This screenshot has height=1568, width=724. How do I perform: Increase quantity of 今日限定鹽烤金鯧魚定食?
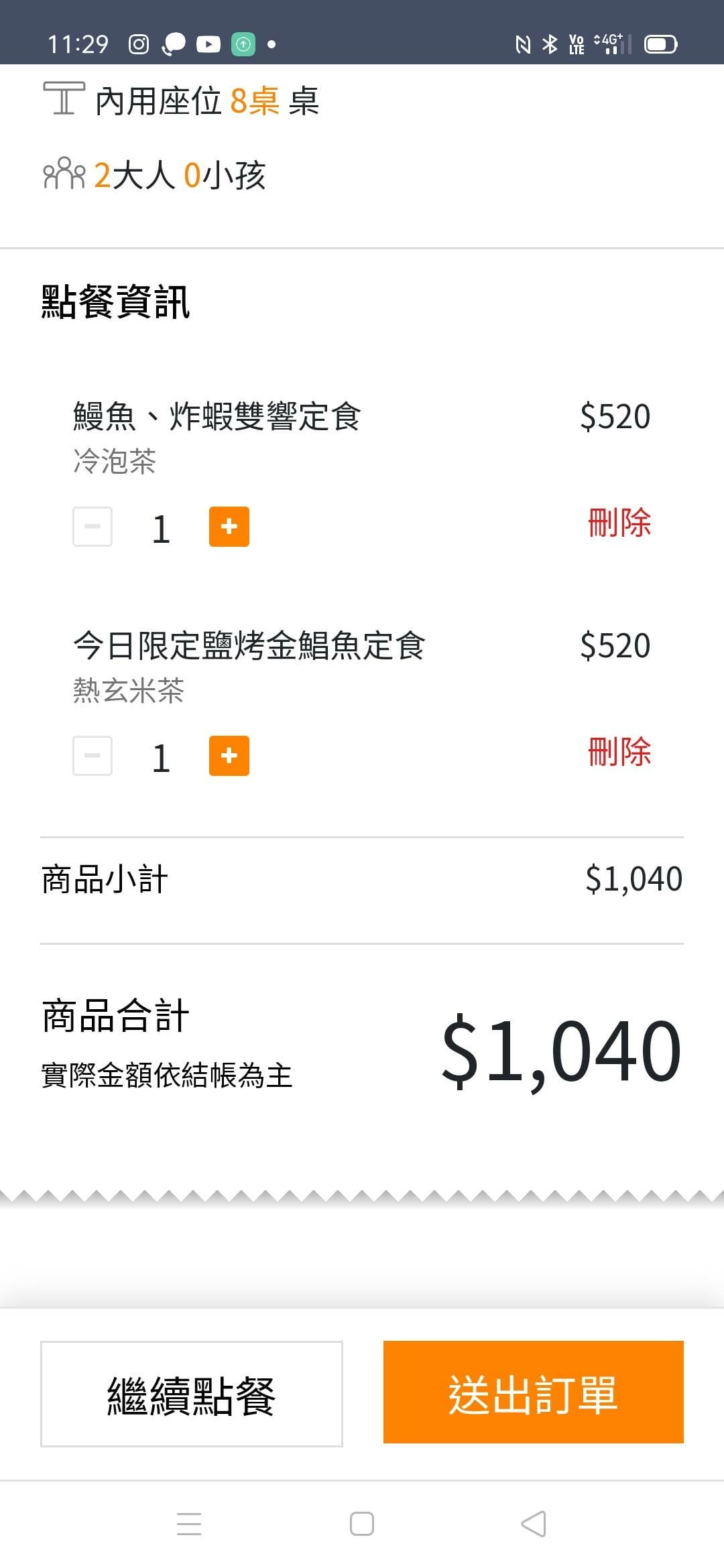[x=229, y=756]
